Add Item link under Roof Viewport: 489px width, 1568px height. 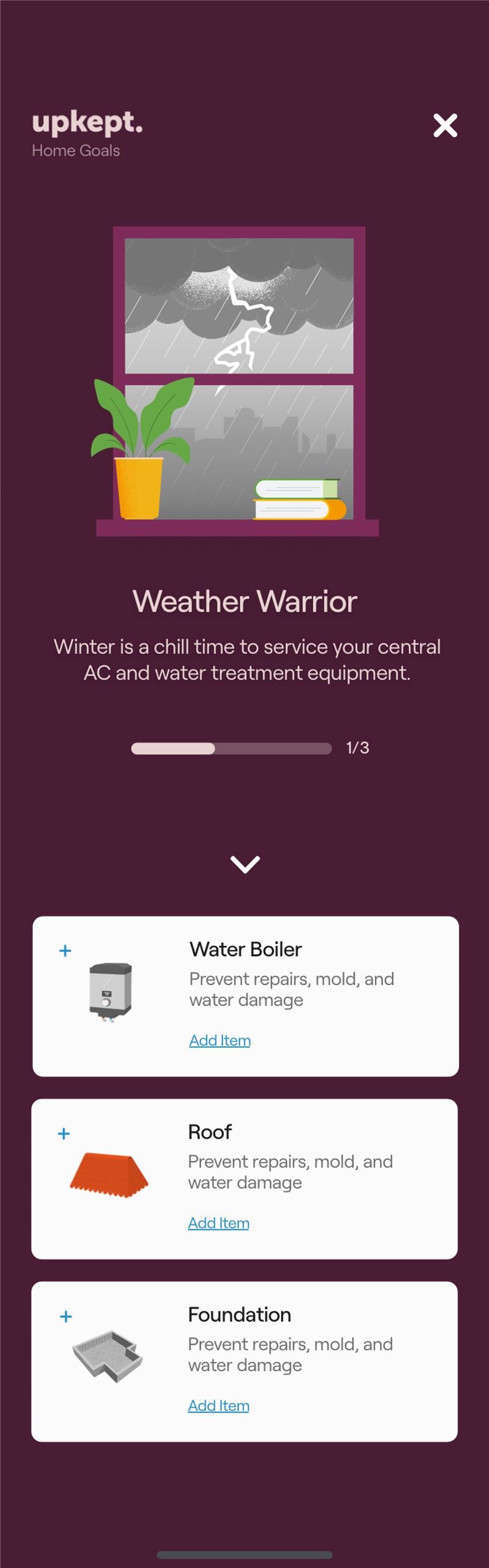coord(218,1222)
